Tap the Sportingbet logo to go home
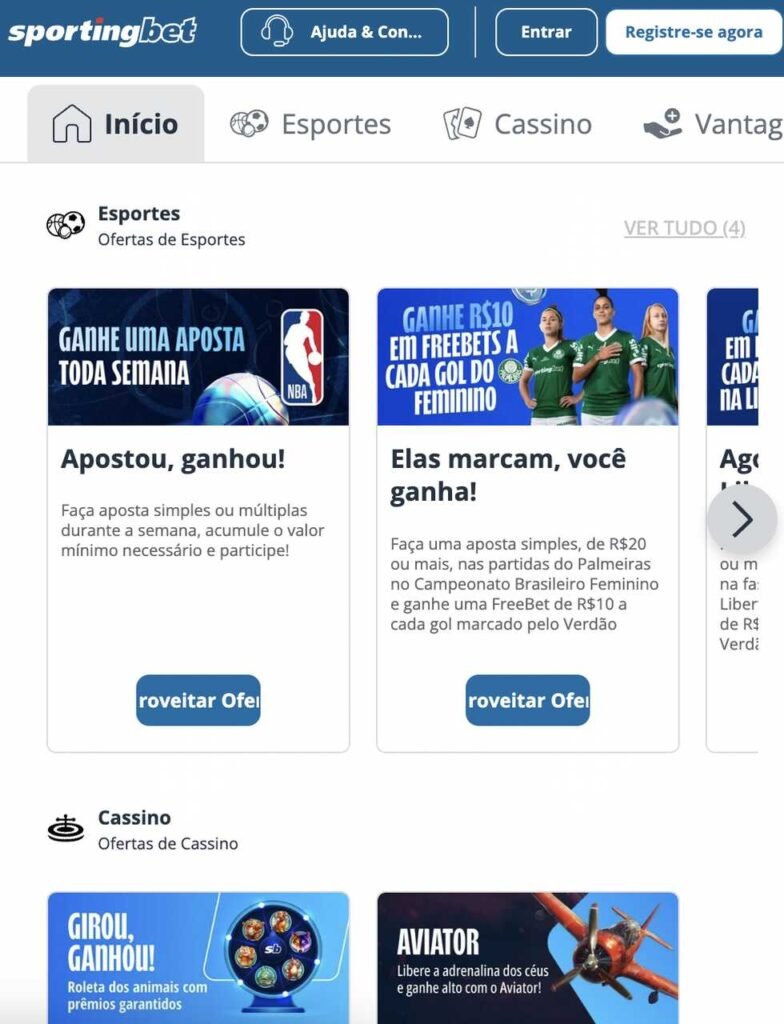Viewport: 784px width, 1024px height. [x=102, y=32]
